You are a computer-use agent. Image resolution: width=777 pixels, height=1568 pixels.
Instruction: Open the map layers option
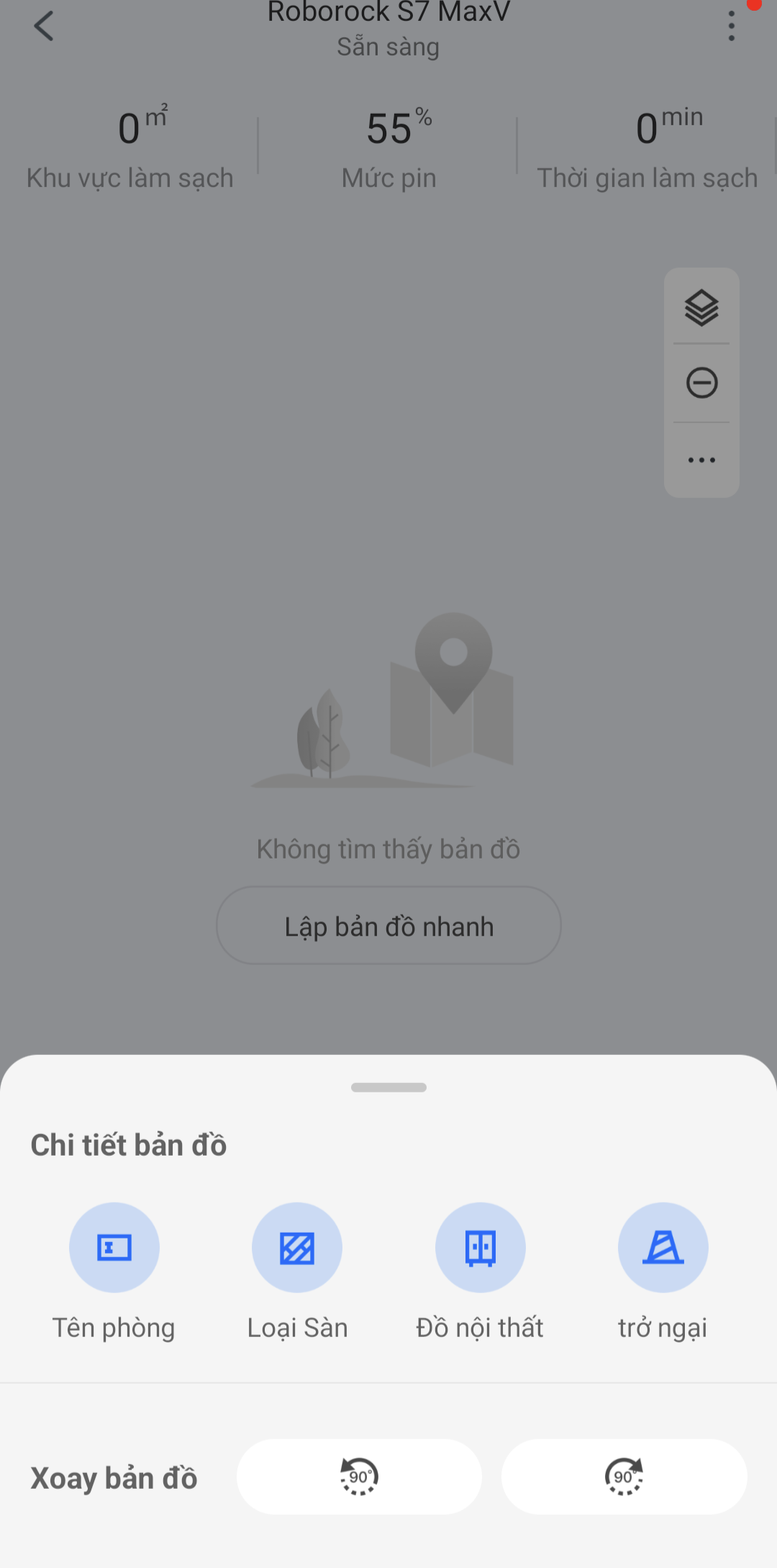[701, 308]
